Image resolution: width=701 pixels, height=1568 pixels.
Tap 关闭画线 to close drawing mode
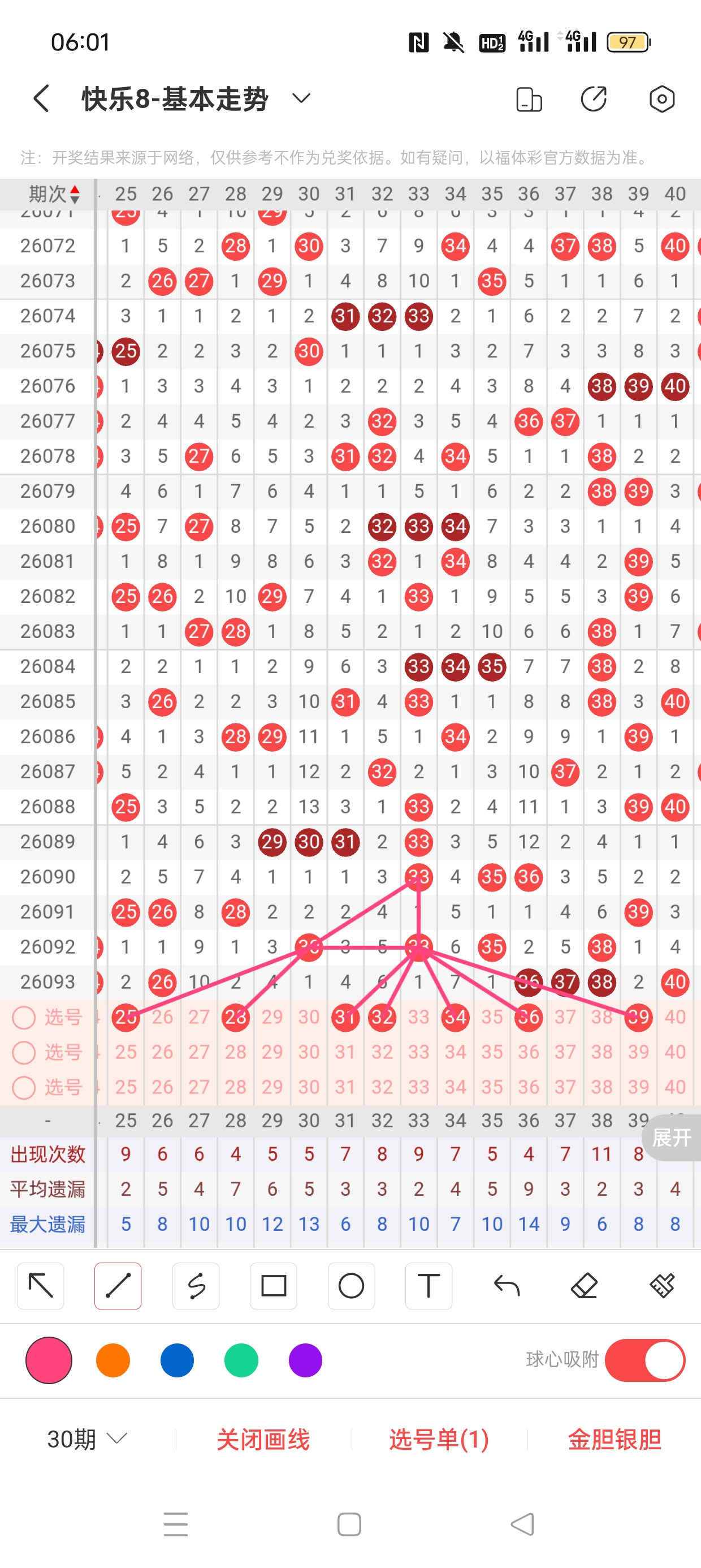[263, 1439]
